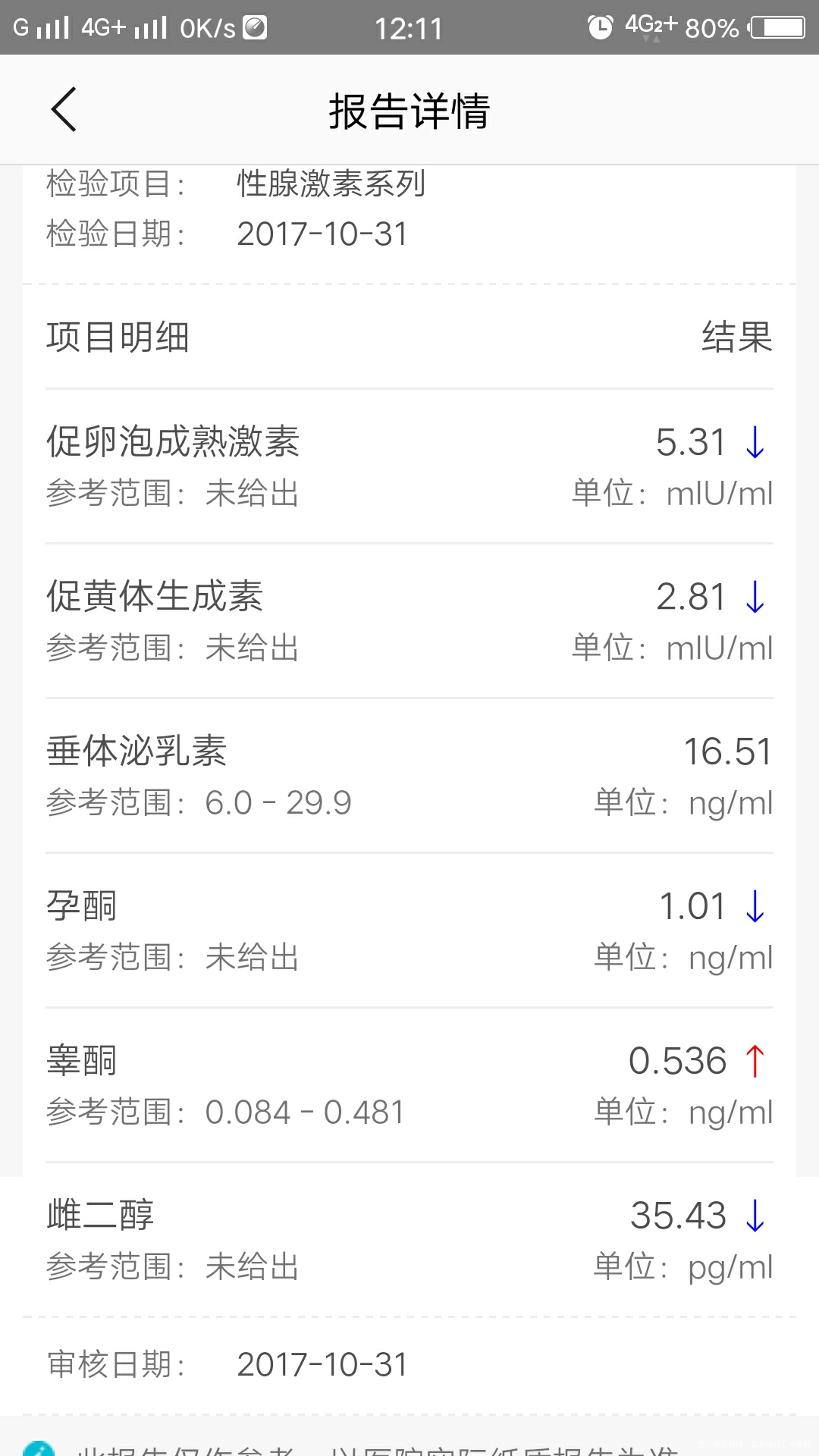Tap the red up arrow beside 睾酮 result

click(x=753, y=1062)
